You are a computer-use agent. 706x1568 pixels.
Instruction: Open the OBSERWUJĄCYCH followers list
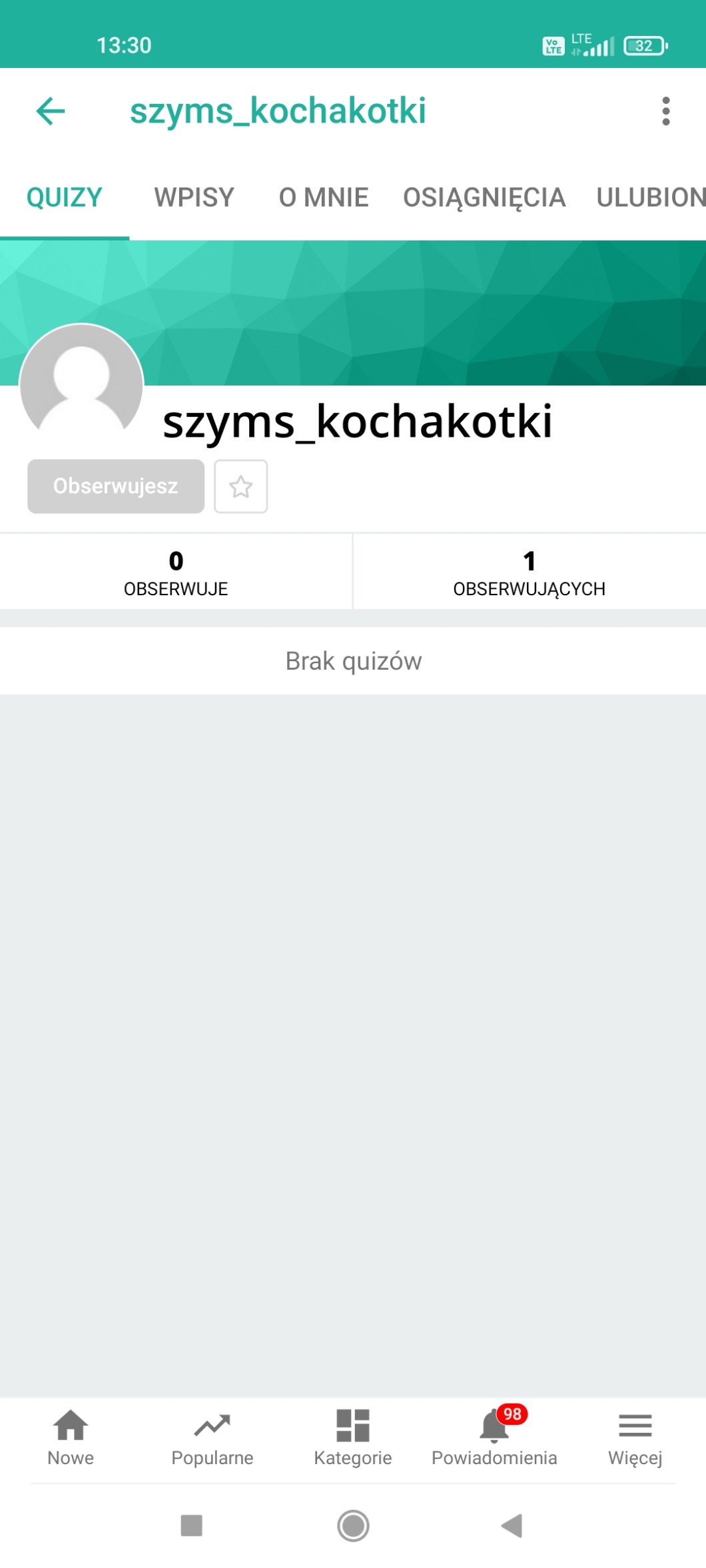pos(529,572)
